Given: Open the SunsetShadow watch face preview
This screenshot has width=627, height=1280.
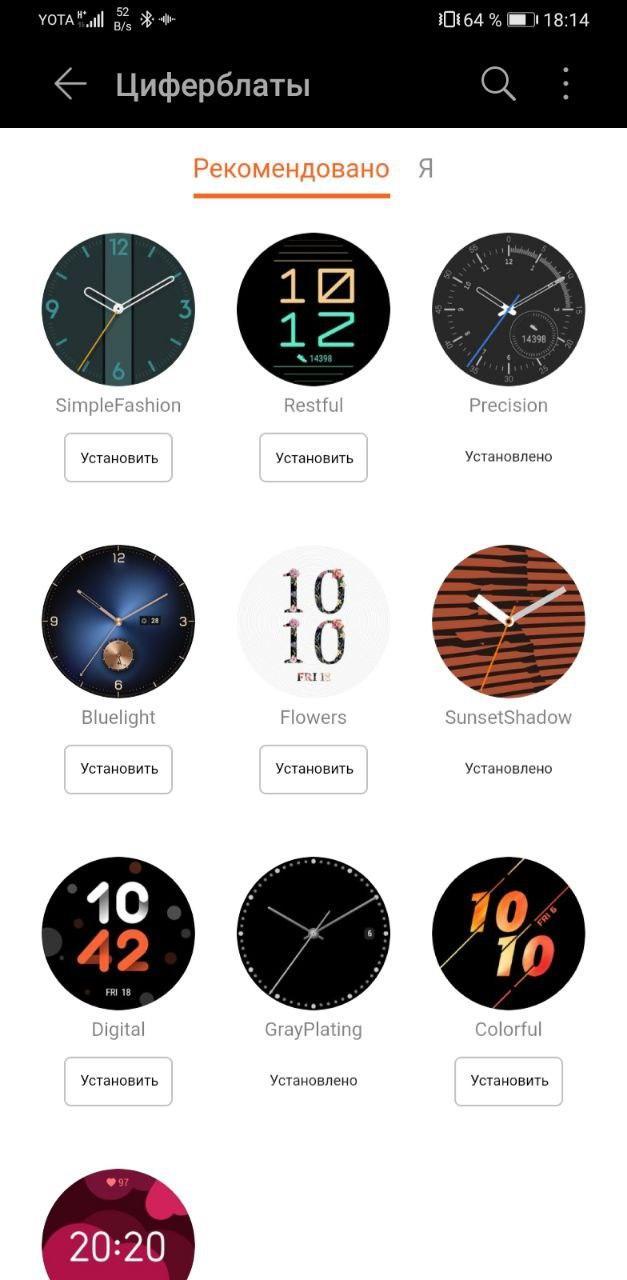Looking at the screenshot, I should (508, 621).
